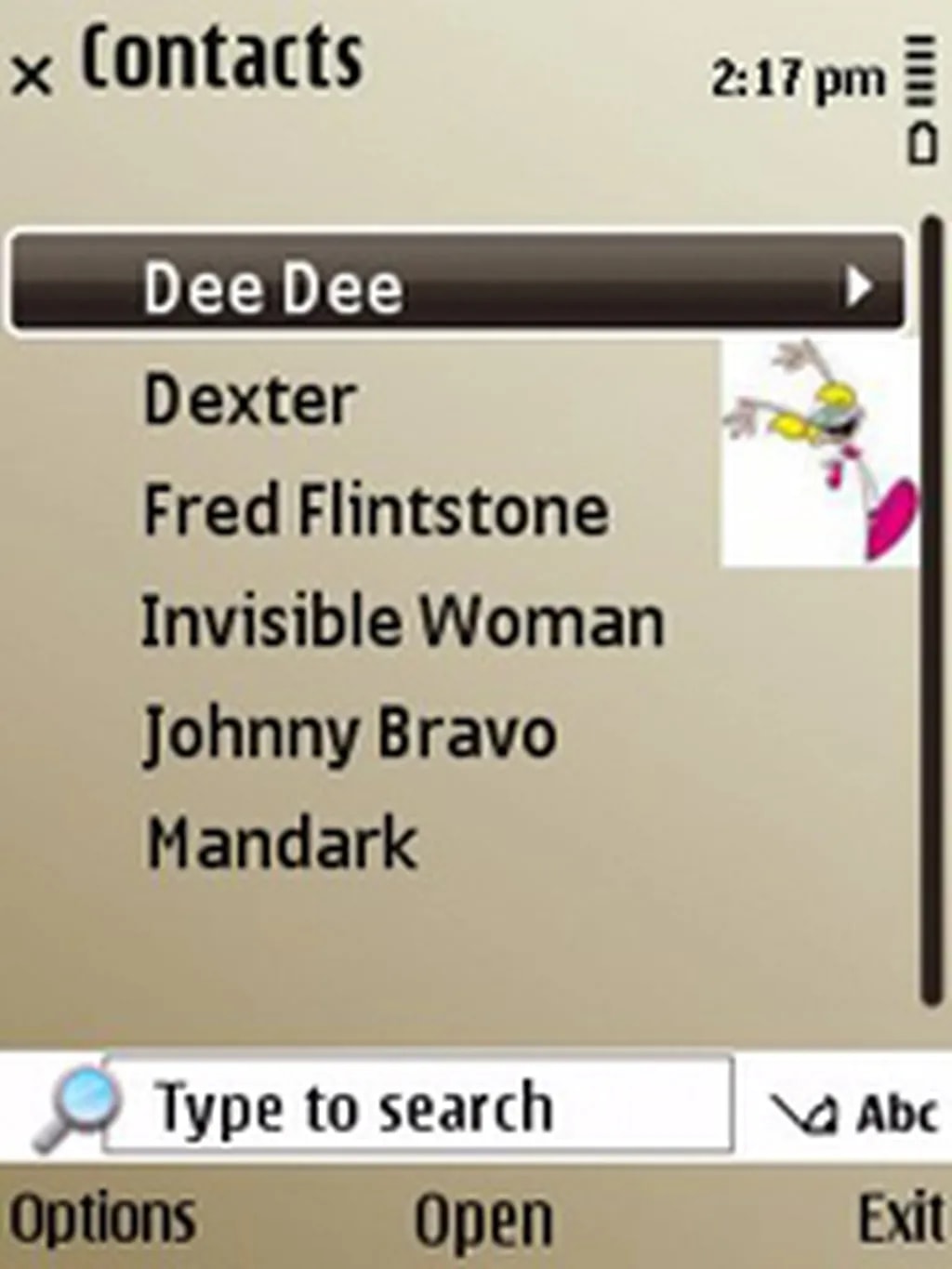View Johnny Bravo's contact details
The height and width of the screenshot is (1269, 952).
pyautogui.click(x=350, y=734)
